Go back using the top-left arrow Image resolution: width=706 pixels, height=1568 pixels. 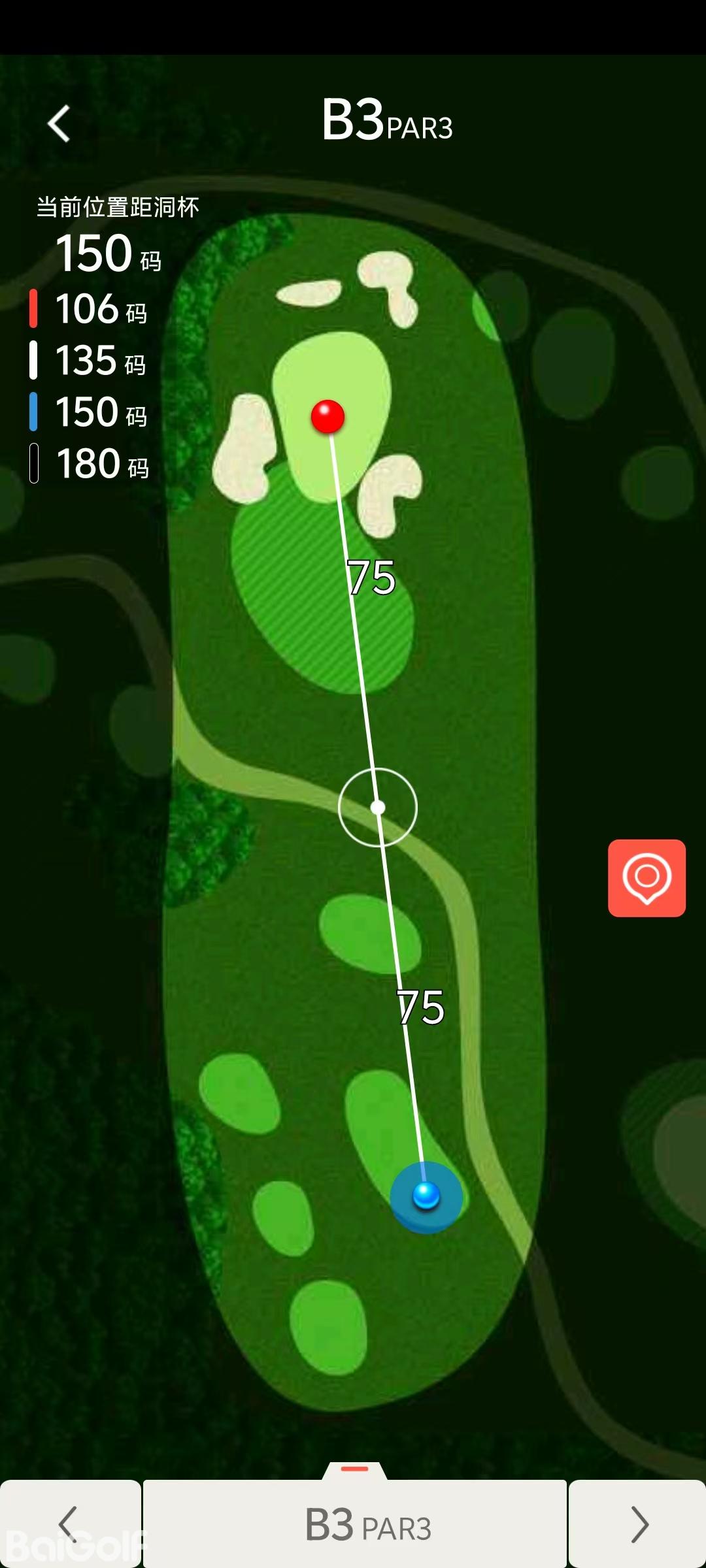[59, 123]
